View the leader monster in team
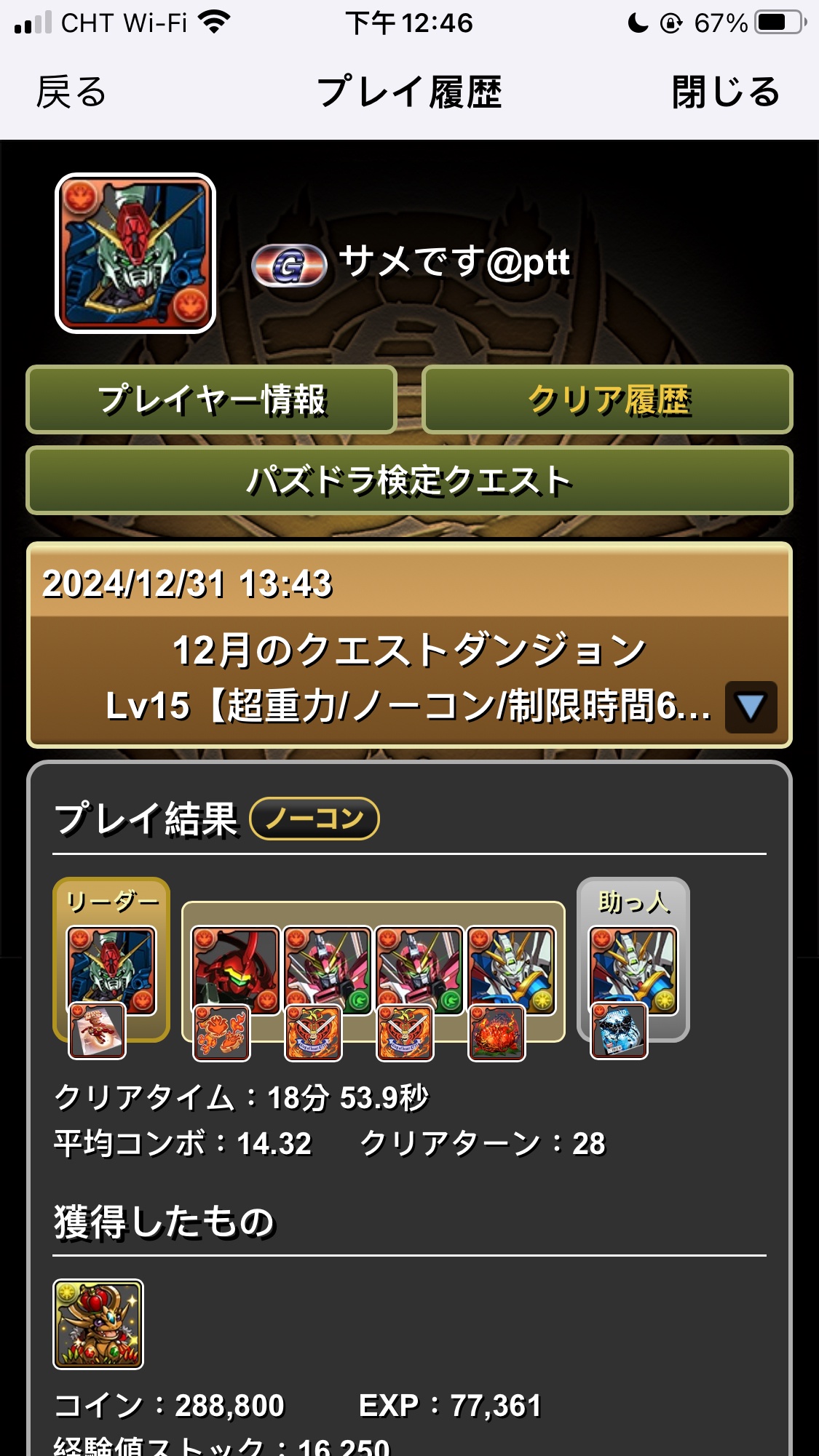 (111, 971)
